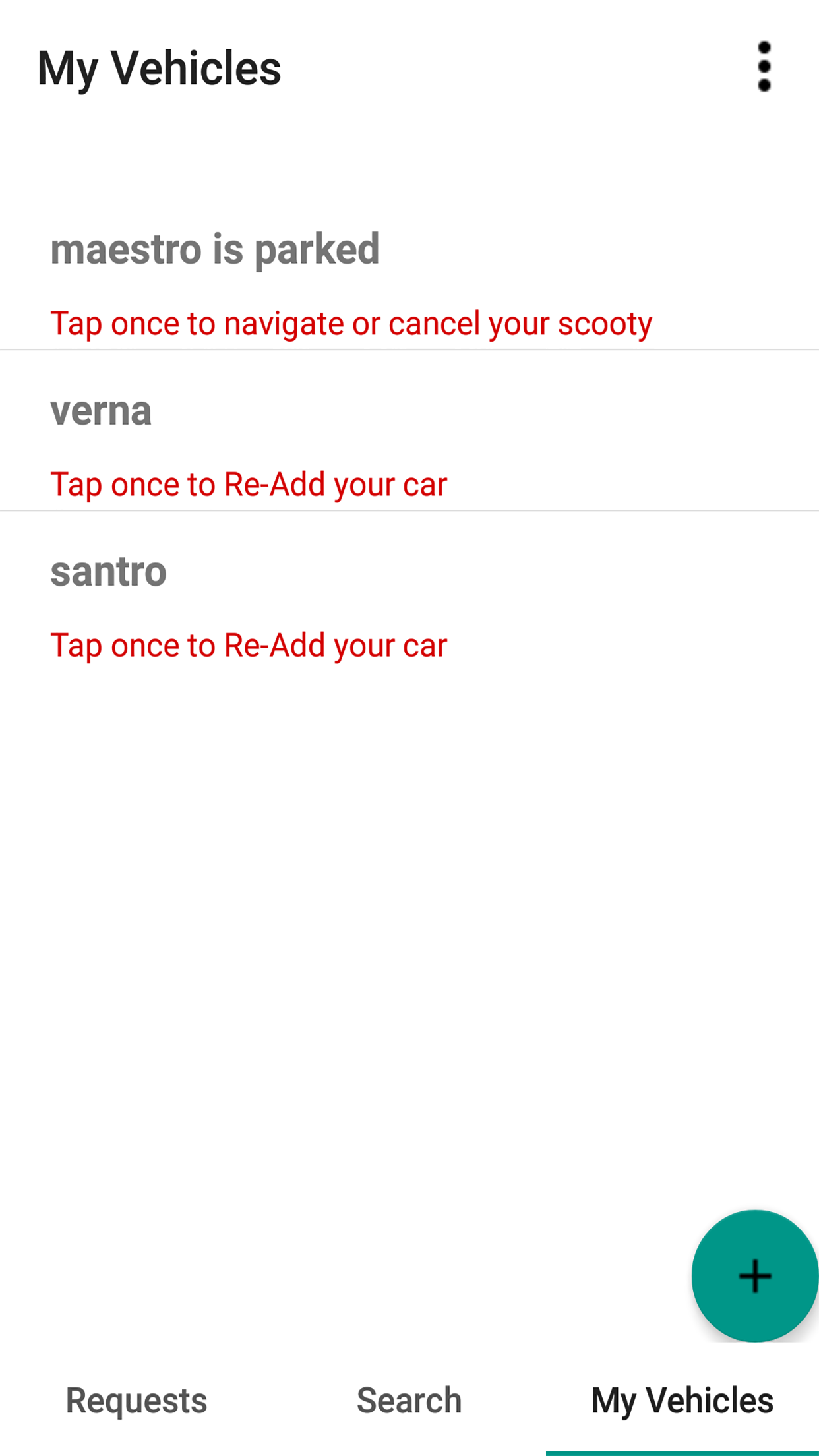Add a new vehicle with plus button
819x1456 pixels.
754,1275
